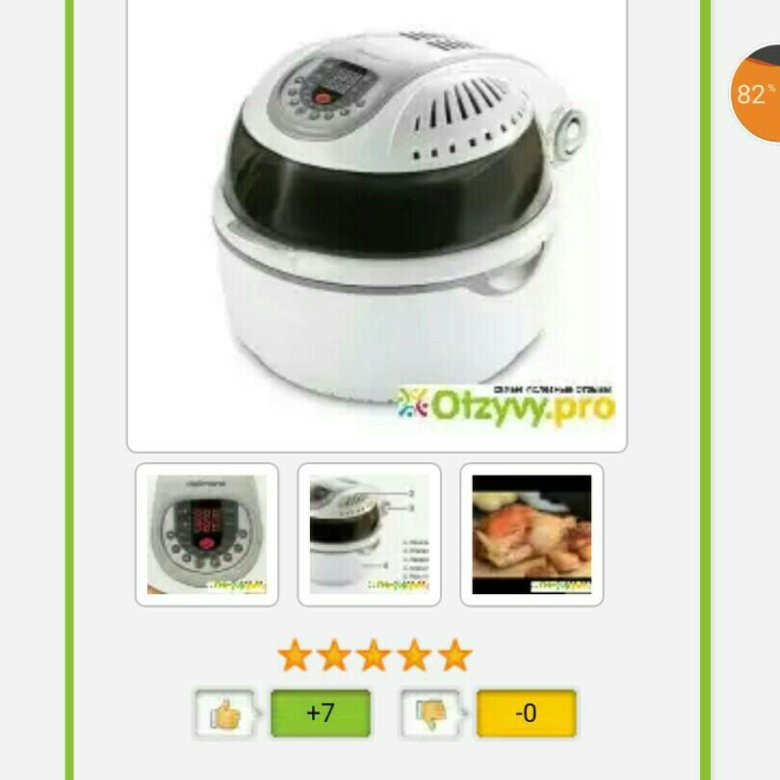Upvote the review with thumbs up +7
780x780 pixels.
(225, 713)
